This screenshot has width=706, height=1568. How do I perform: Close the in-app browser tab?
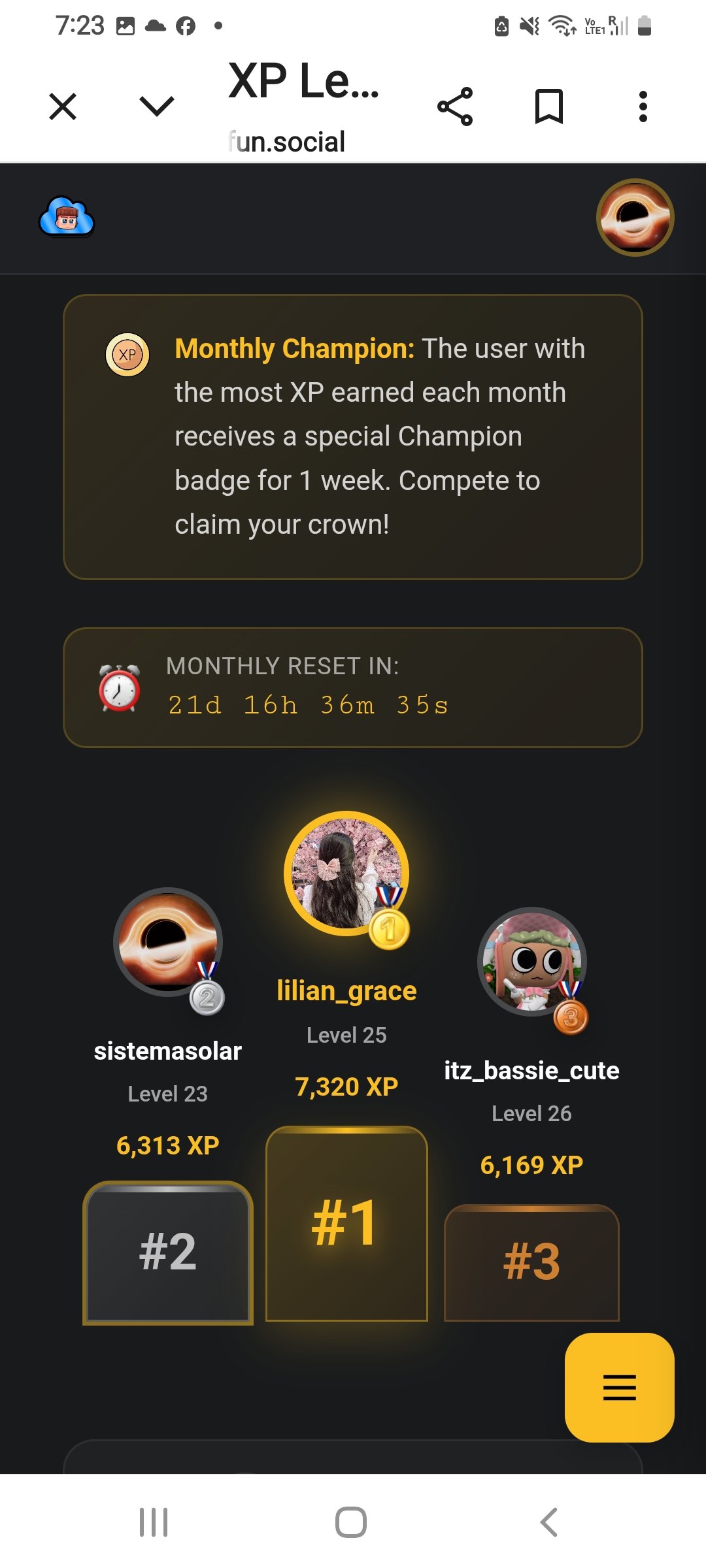(63, 106)
